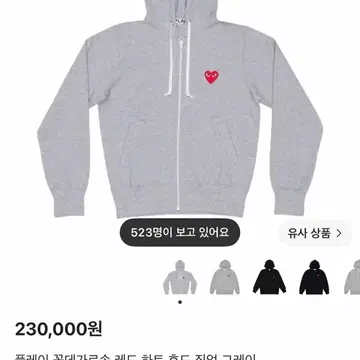Screen dimensions: 360x360
Task: Choose the first black hoodie thumbnail
Action: tap(269, 277)
